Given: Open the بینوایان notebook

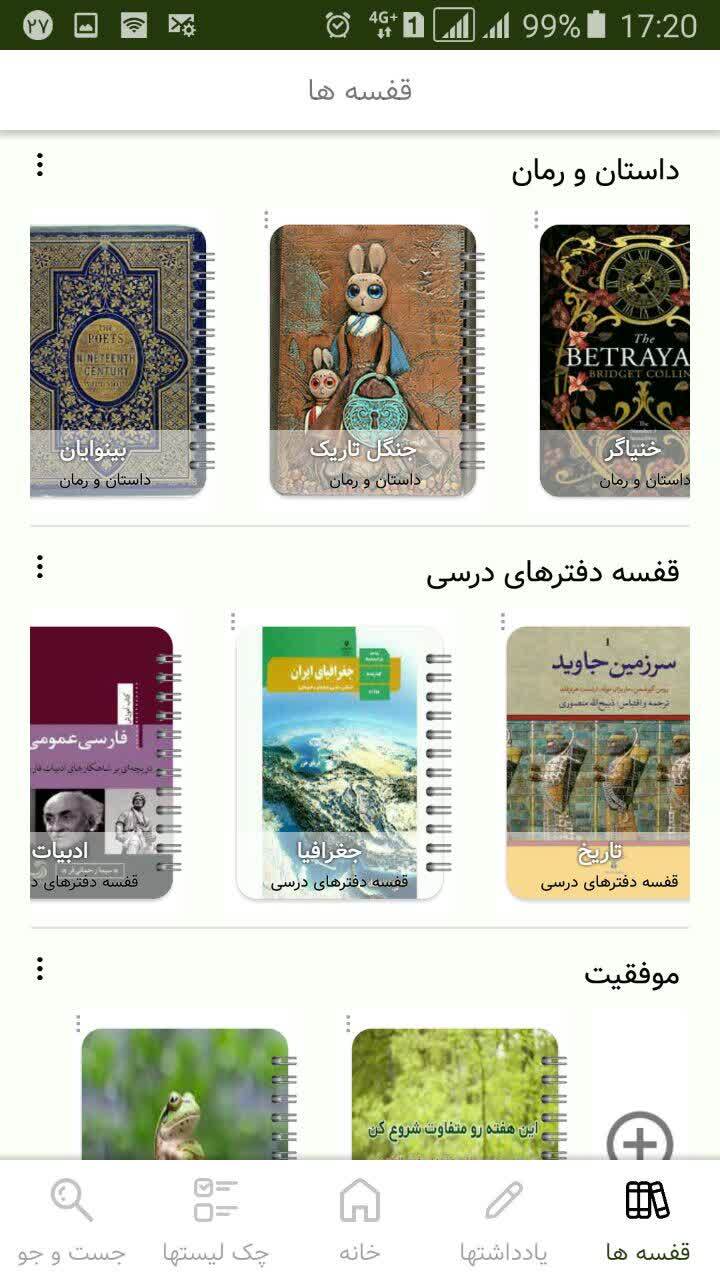Looking at the screenshot, I should pos(117,360).
